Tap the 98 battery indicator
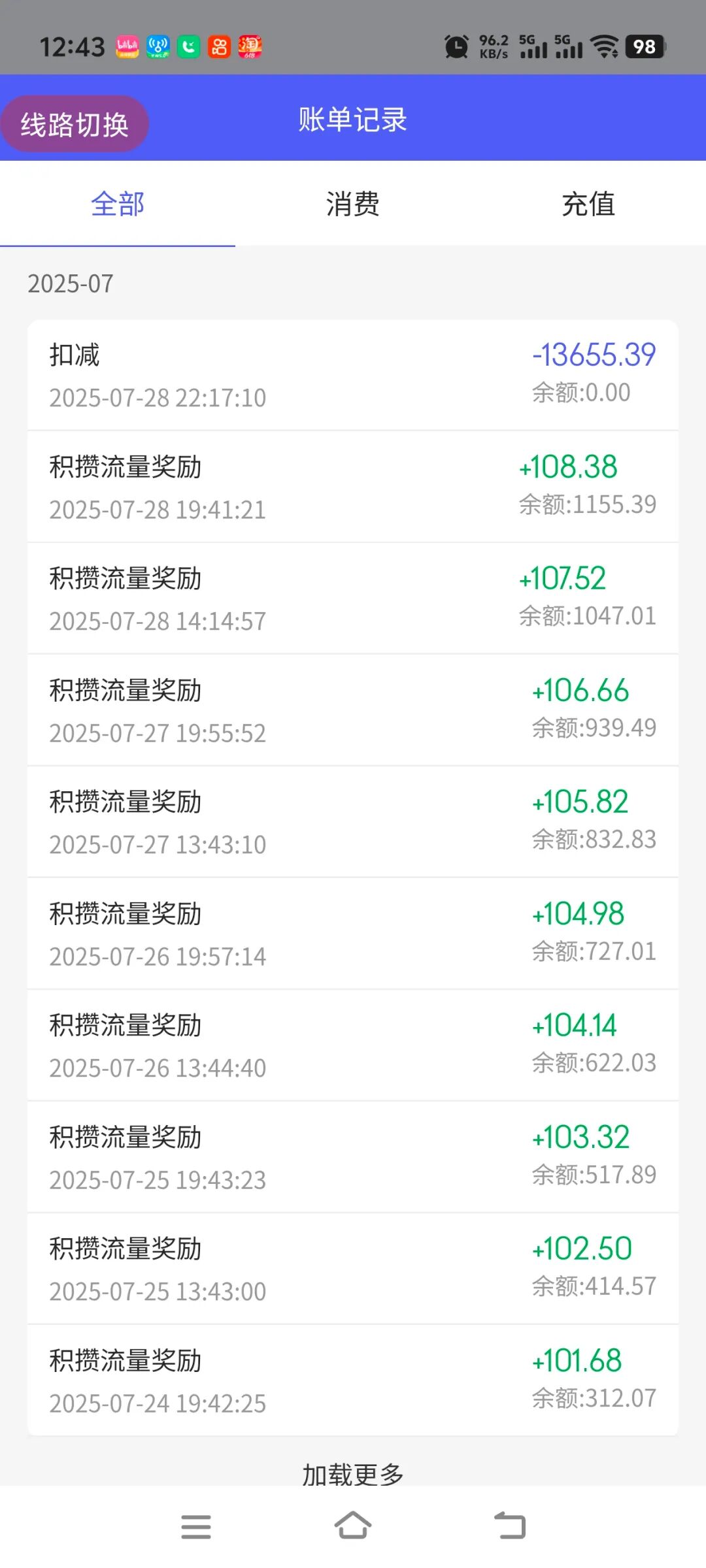The height and width of the screenshot is (1568, 706). point(643,46)
